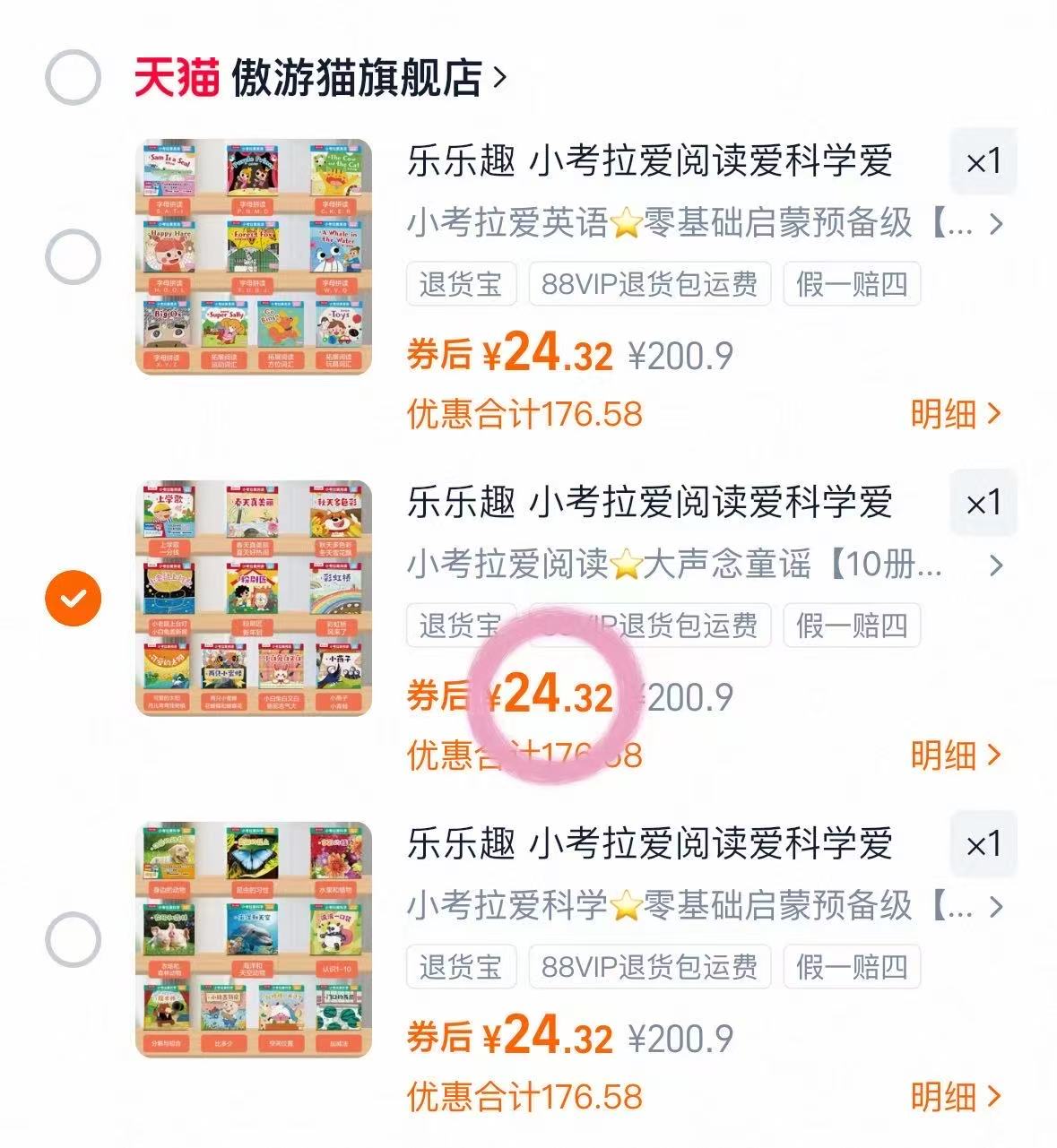Open the 傲游猫旗舰店 store page
The image size is (1057, 1148).
(x=358, y=77)
